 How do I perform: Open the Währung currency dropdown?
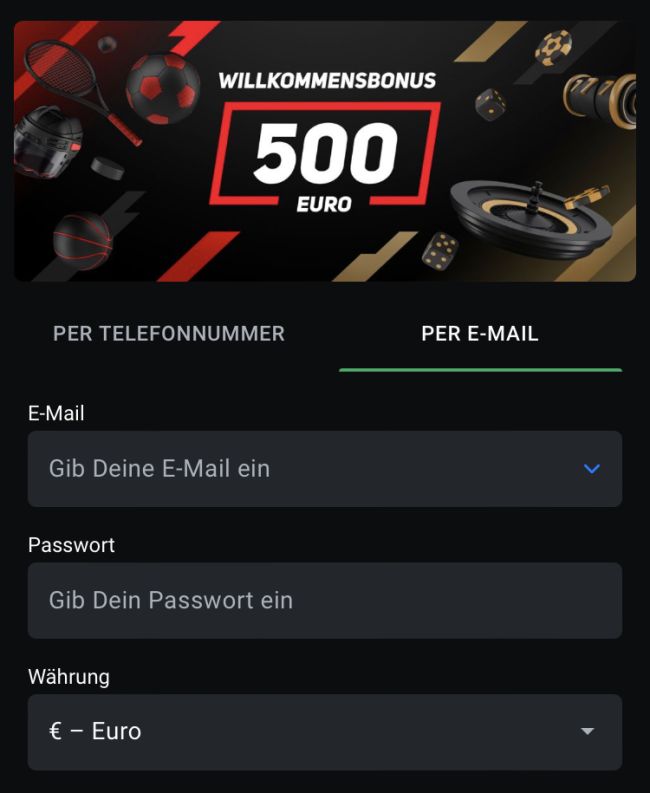click(x=325, y=732)
